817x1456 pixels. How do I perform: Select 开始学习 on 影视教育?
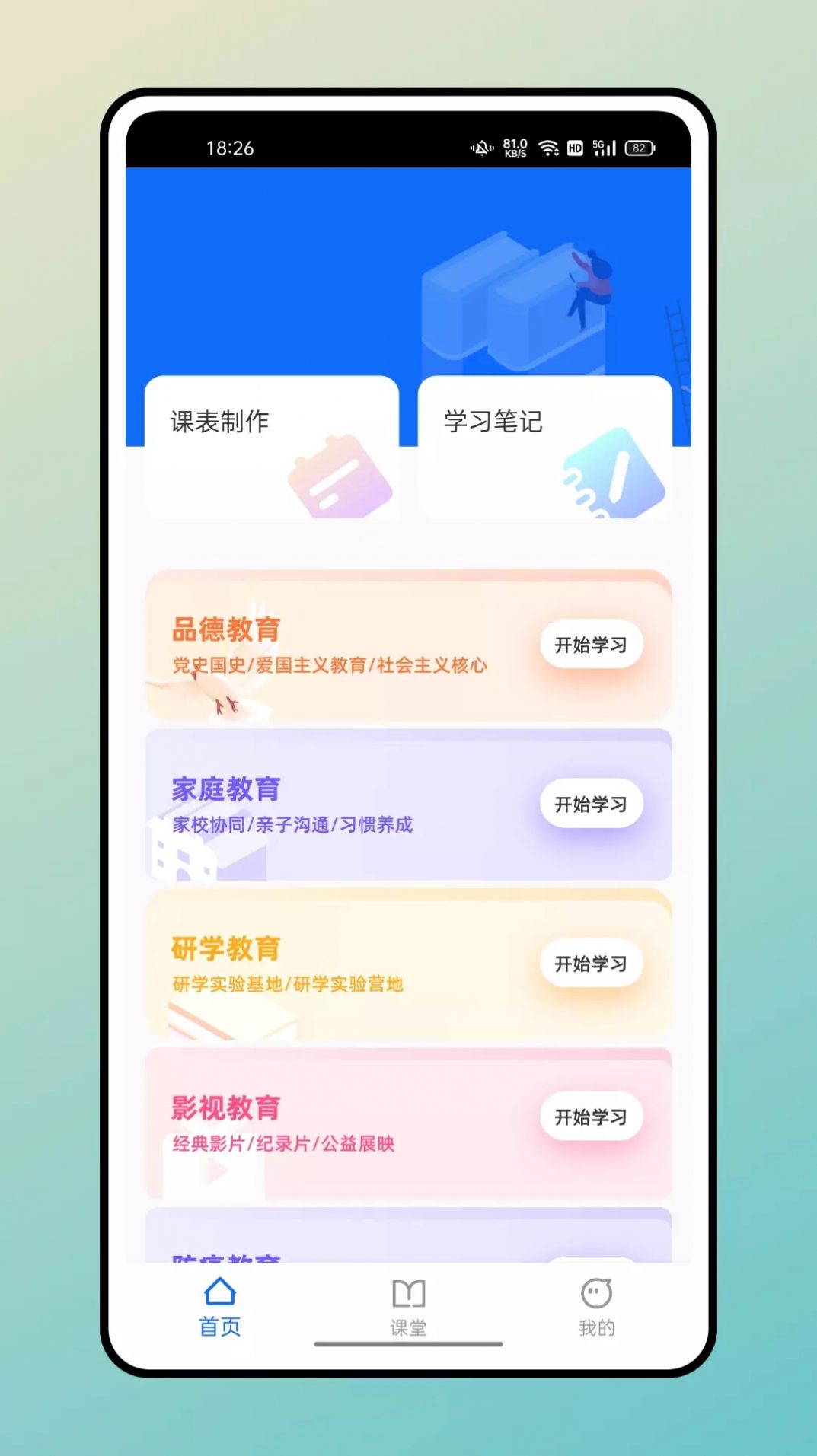(591, 1117)
